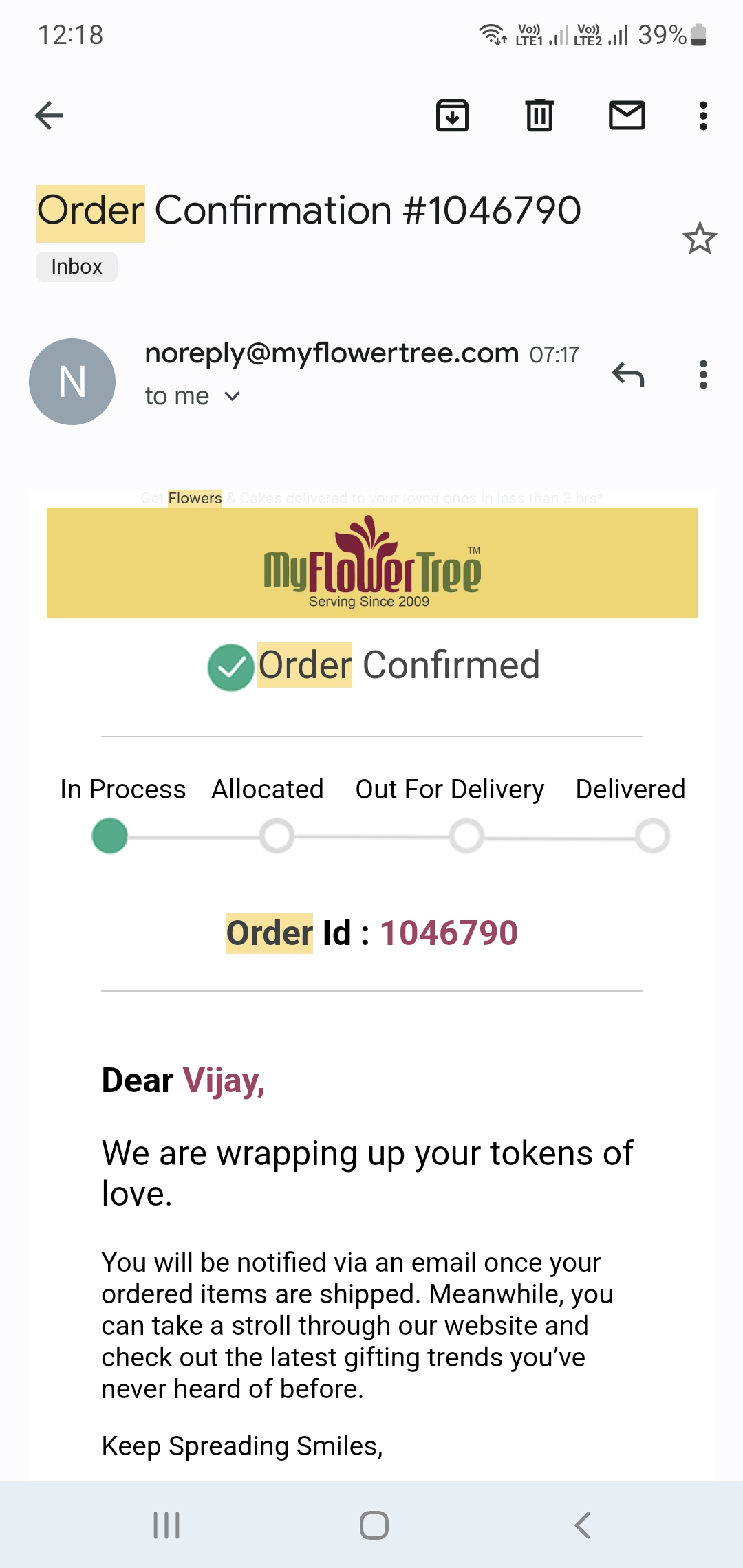This screenshot has height=1568, width=743.
Task: Reply to noreply@myflowertree.com
Action: pos(627,375)
